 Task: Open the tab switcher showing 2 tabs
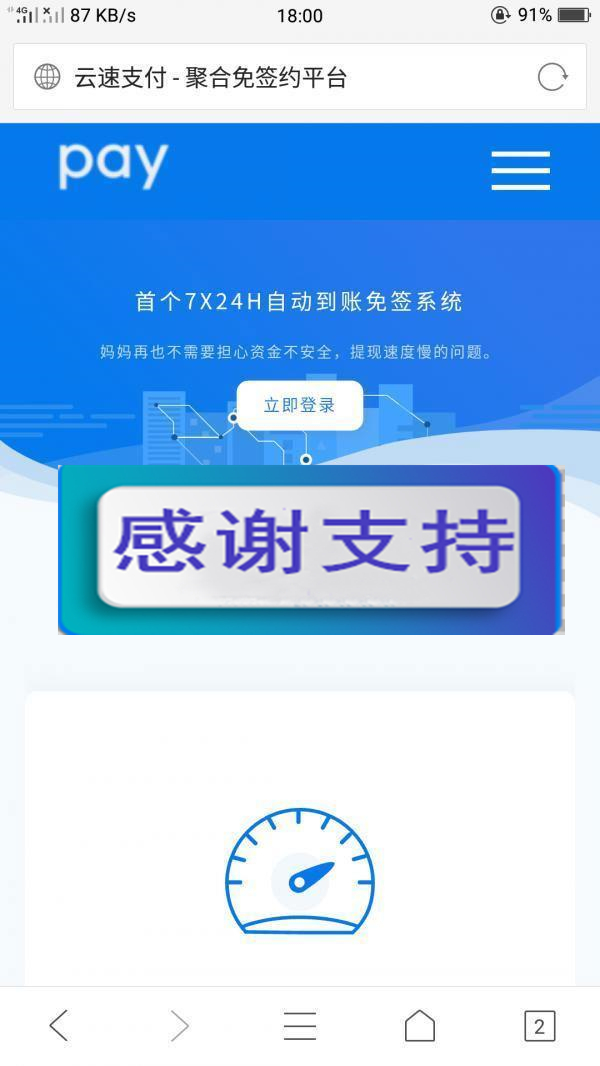point(539,1025)
